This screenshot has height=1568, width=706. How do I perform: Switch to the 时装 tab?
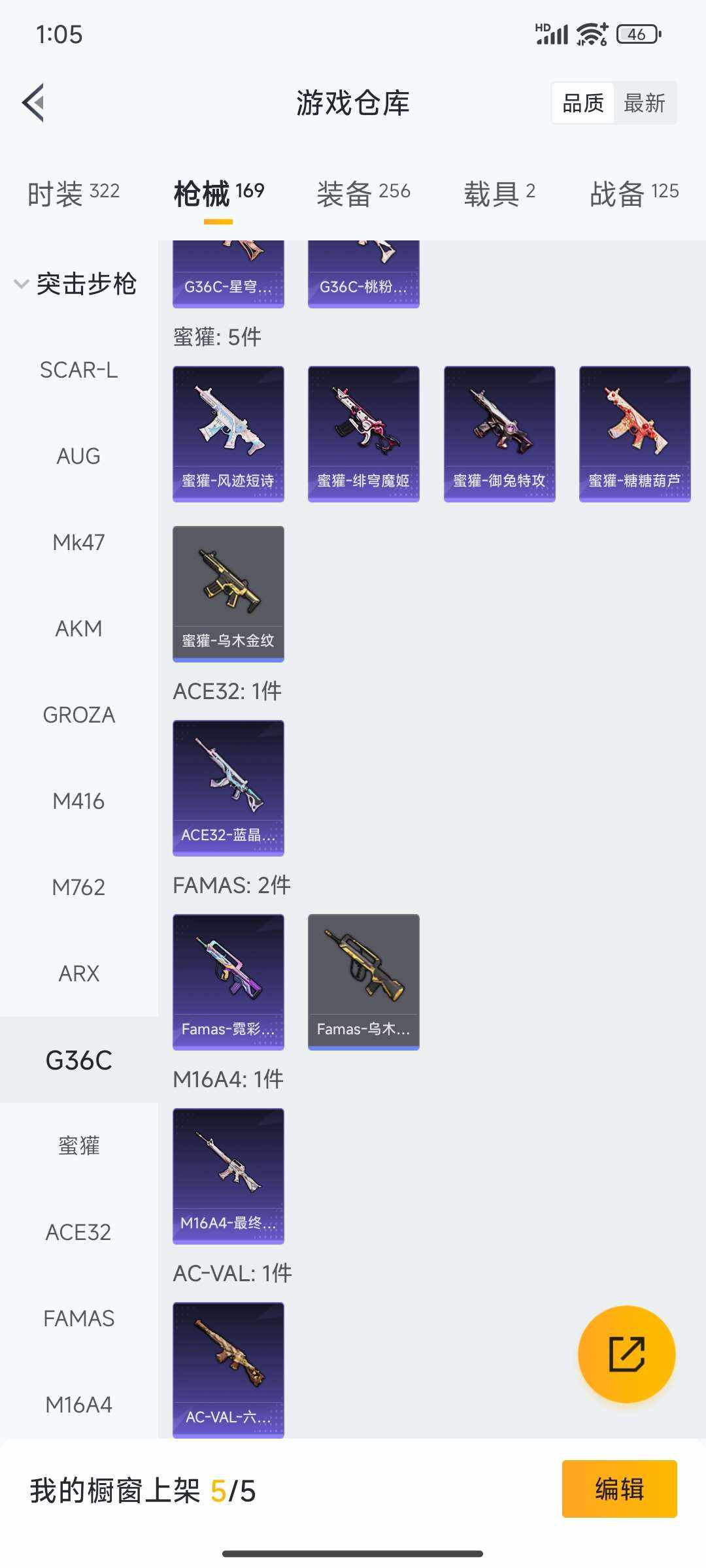coord(73,193)
